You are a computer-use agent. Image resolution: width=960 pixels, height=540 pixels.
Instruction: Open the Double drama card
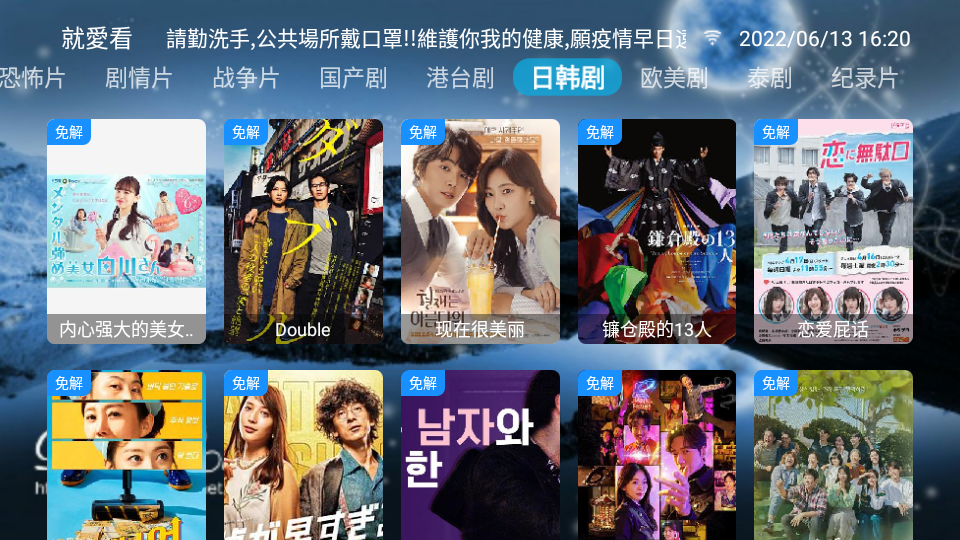[303, 231]
